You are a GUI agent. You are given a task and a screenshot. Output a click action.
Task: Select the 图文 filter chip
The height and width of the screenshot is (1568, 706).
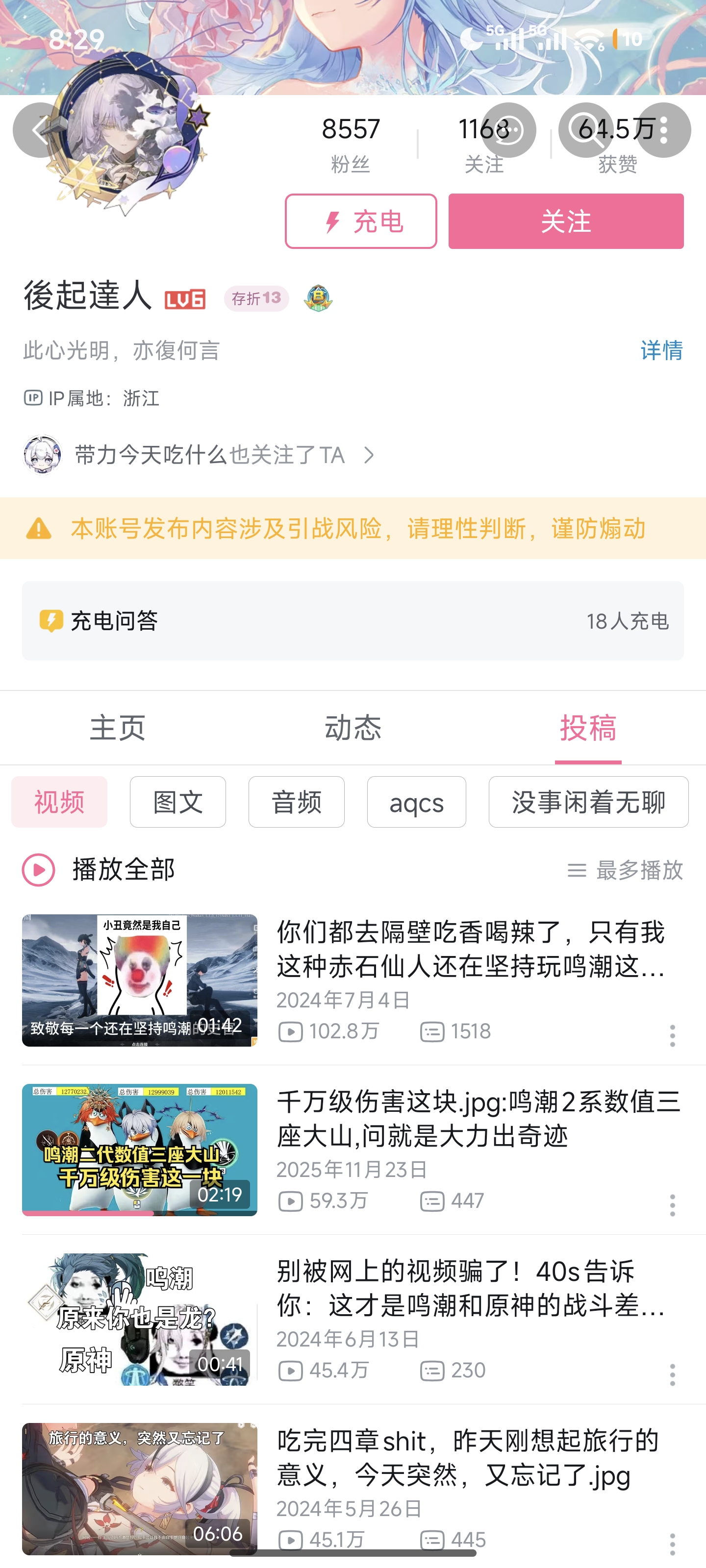click(177, 802)
